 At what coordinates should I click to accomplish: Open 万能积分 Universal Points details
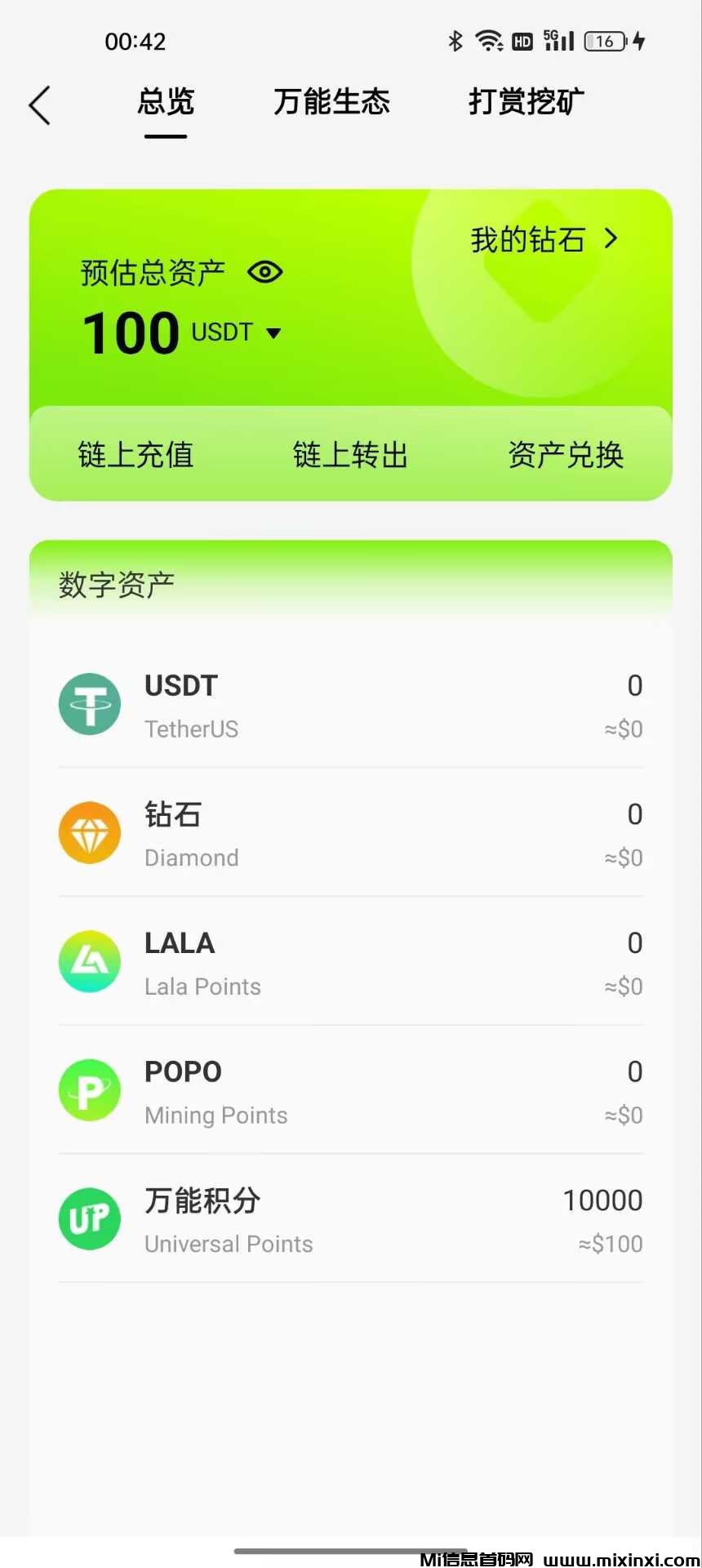350,1220
